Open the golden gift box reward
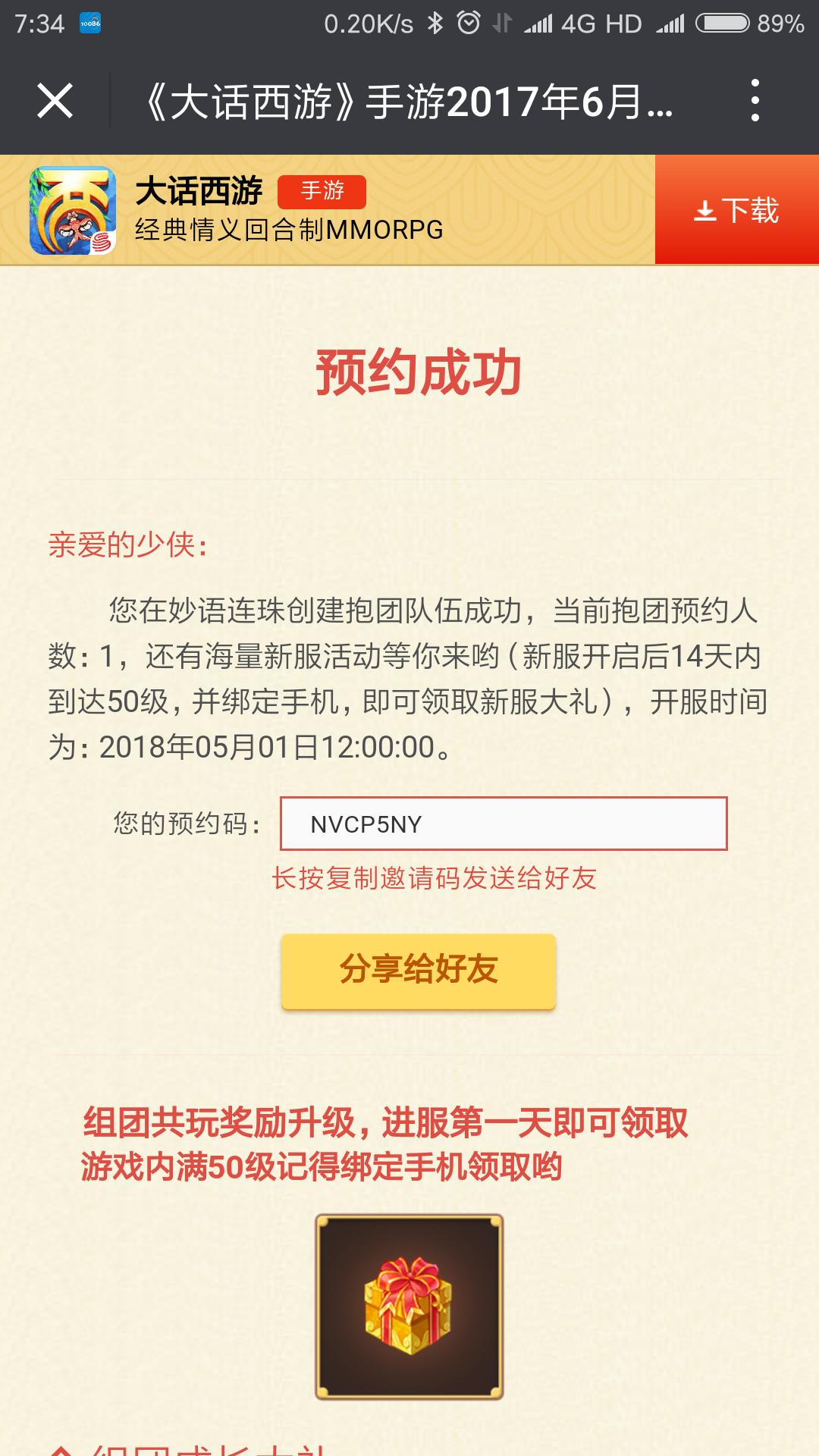Screen dimensions: 819x1456 pyautogui.click(x=409, y=1306)
